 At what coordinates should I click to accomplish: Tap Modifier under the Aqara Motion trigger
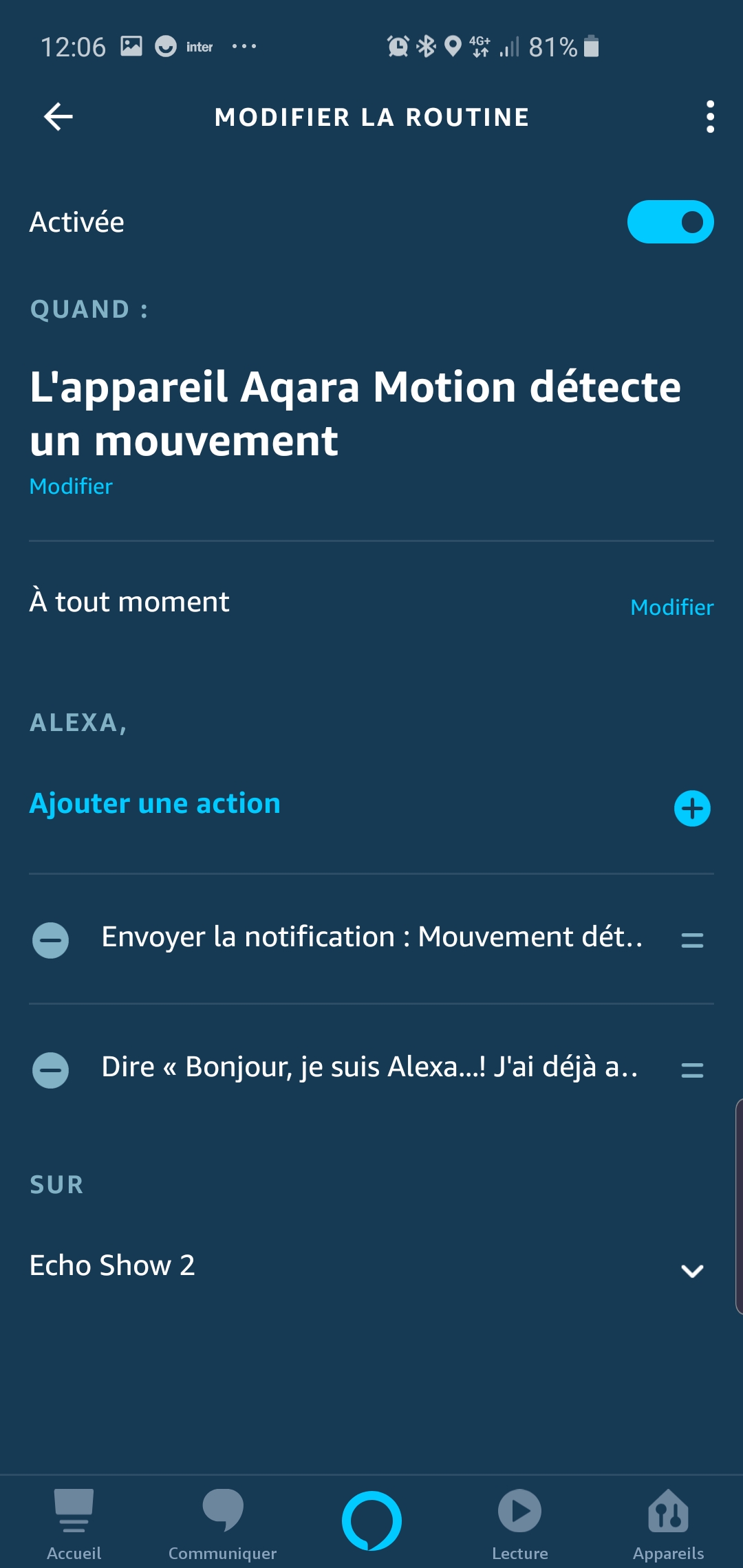(x=71, y=486)
